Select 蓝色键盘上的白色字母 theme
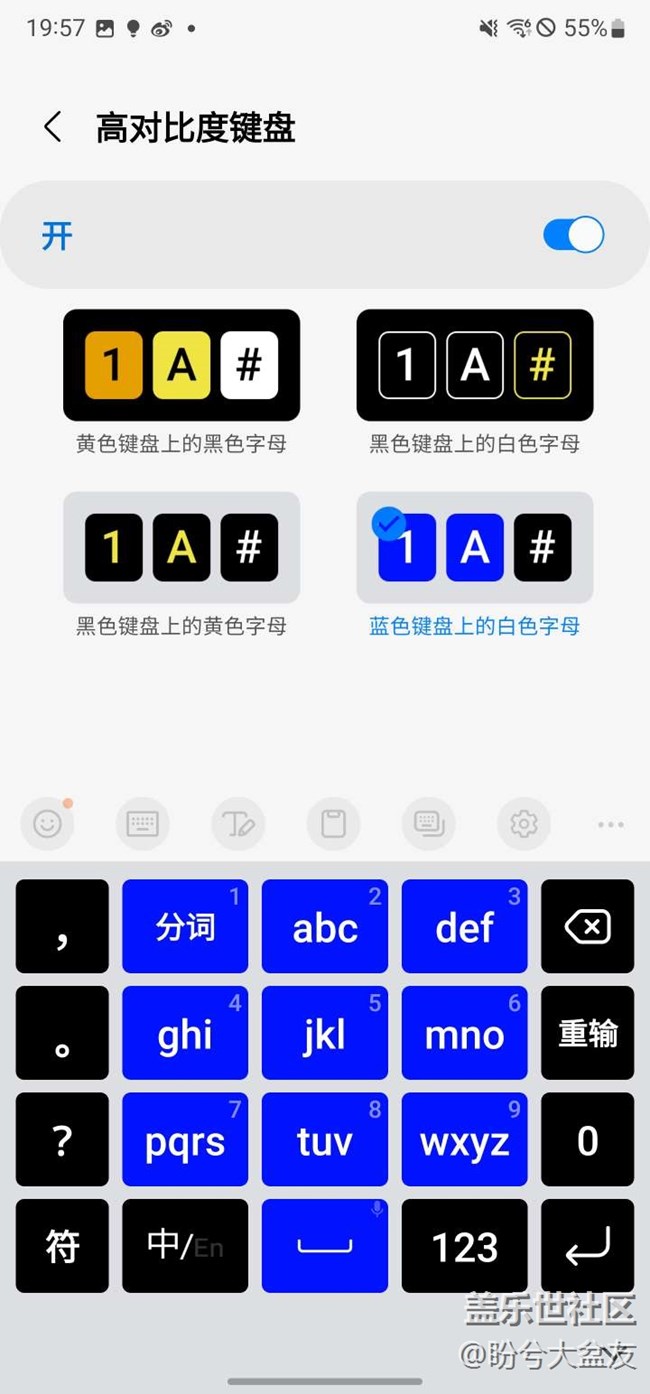650x1394 pixels. (x=475, y=547)
